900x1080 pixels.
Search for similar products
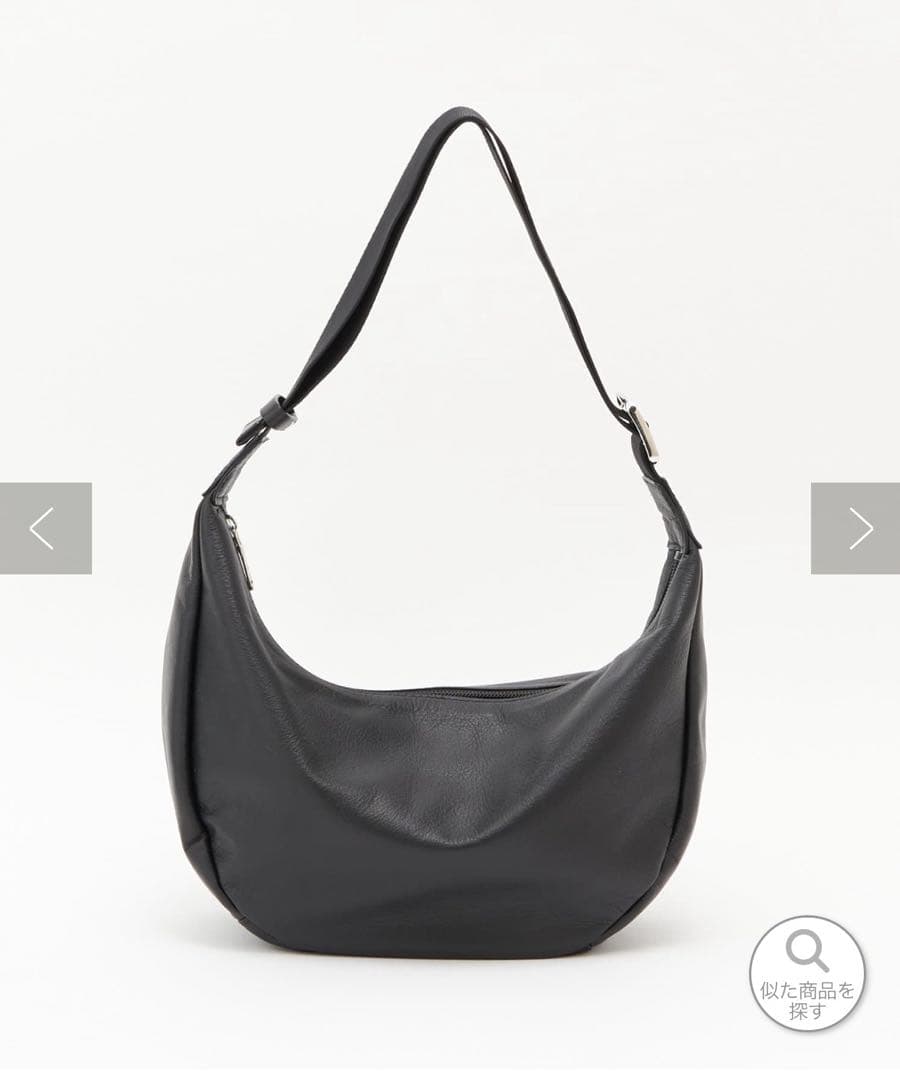(x=807, y=973)
